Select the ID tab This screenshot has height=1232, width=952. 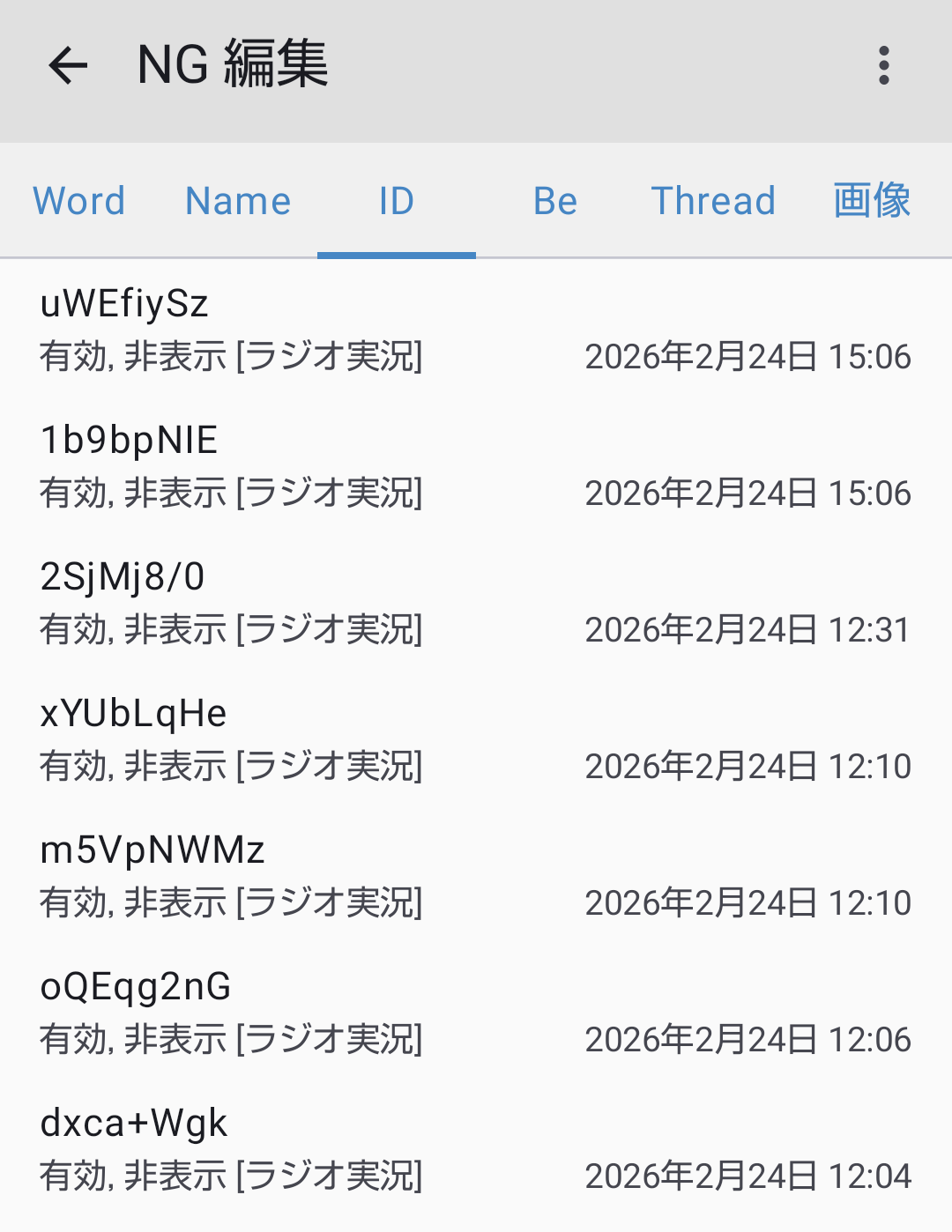point(397,201)
